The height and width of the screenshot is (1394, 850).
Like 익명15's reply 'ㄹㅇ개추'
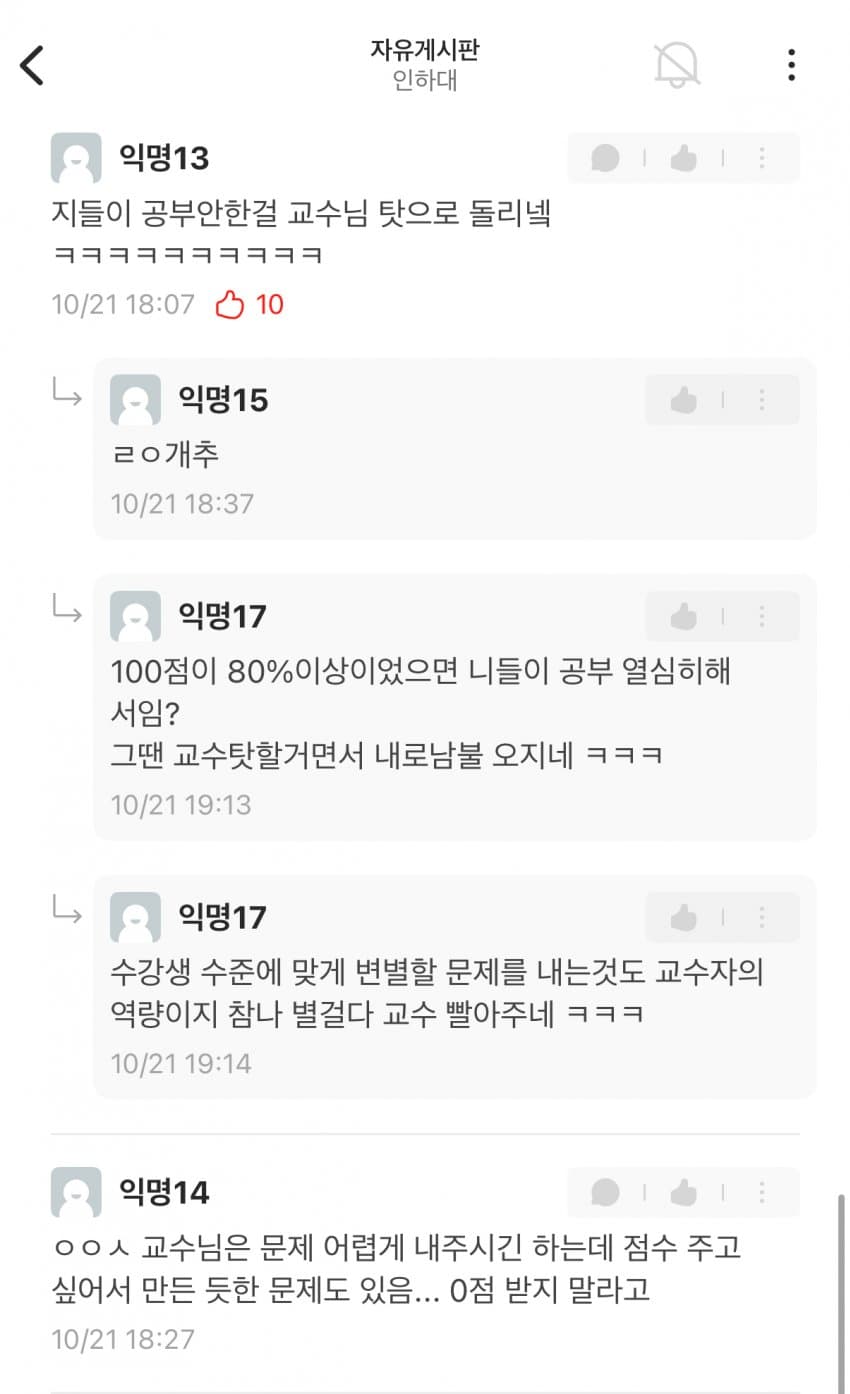(x=684, y=400)
